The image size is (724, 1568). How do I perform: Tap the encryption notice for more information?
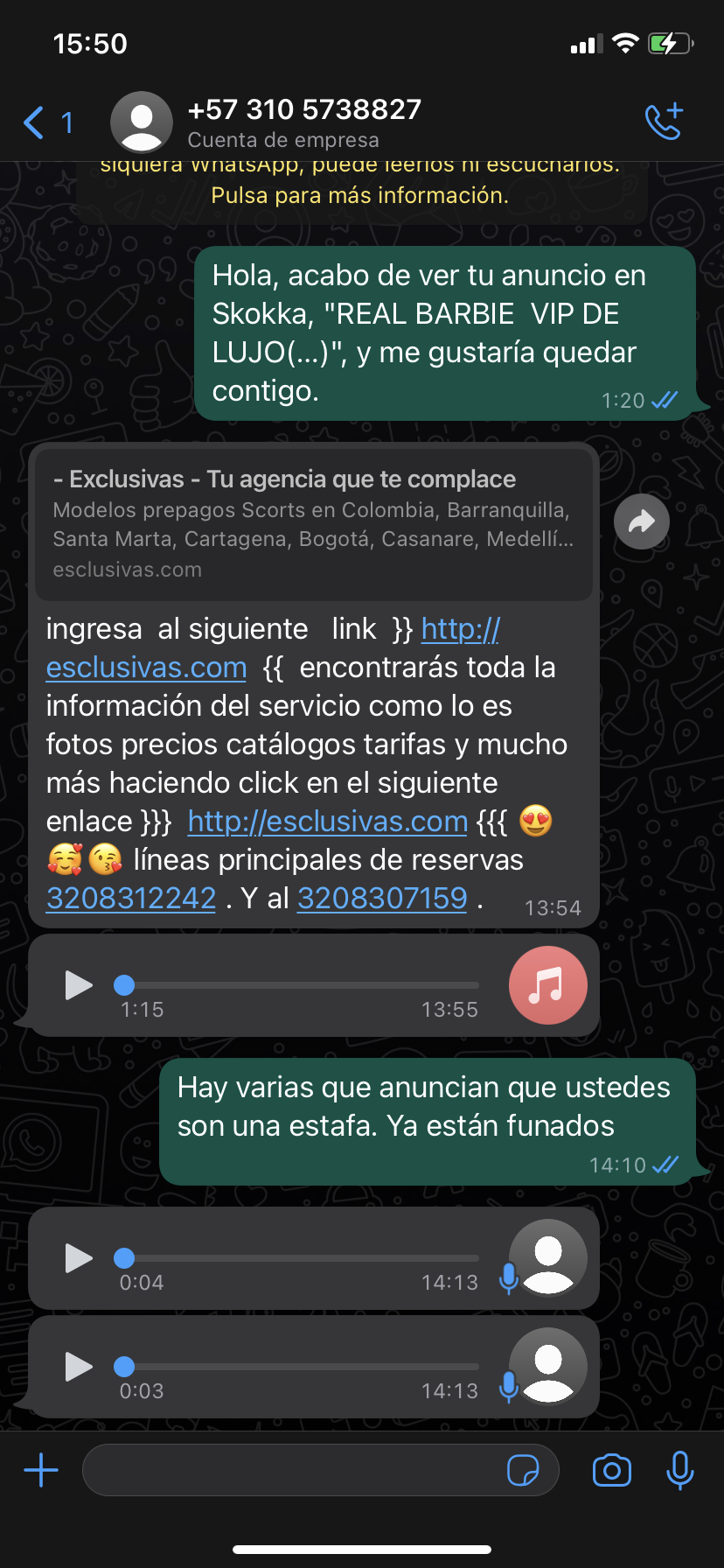coord(360,194)
